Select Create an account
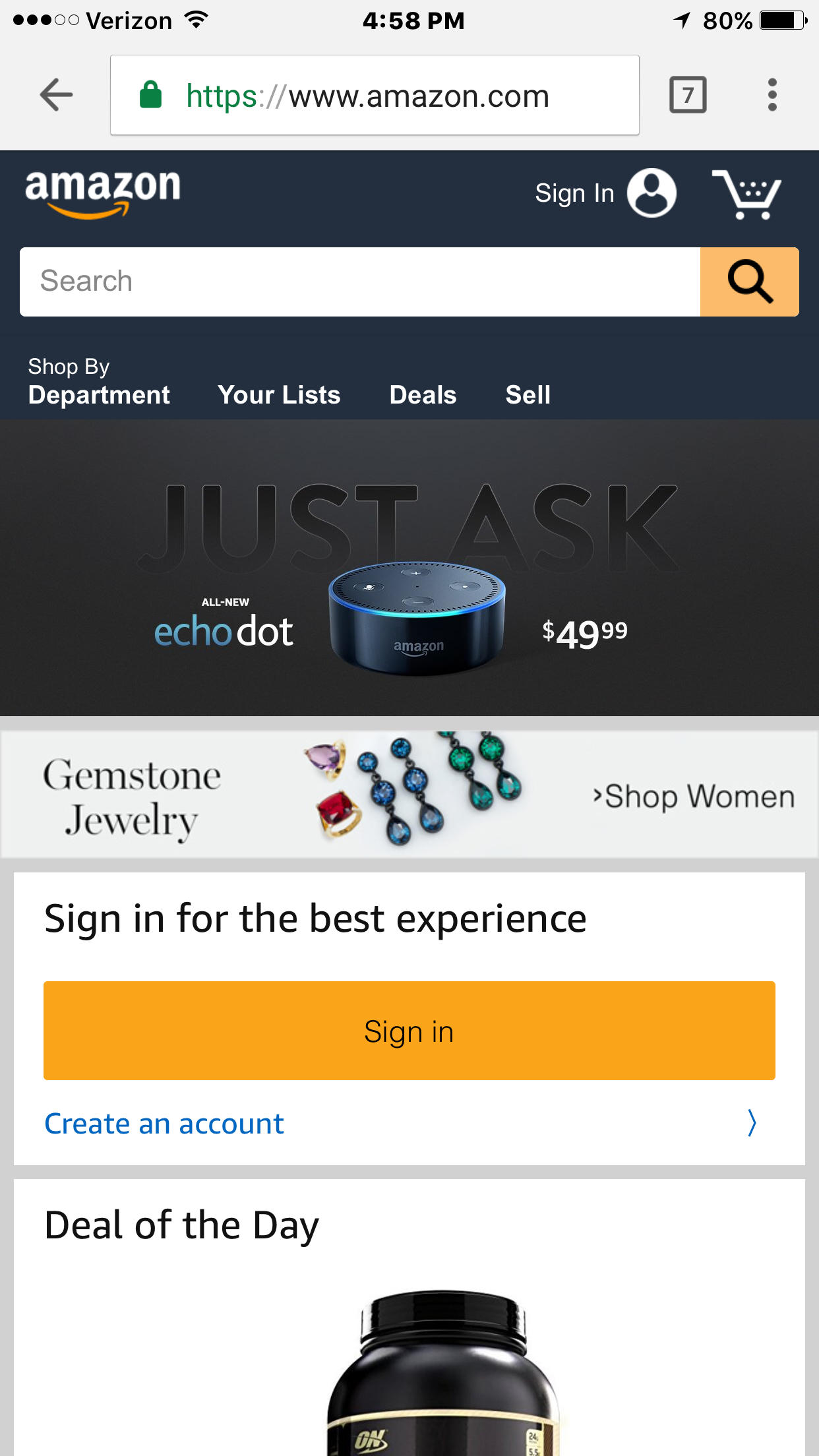819x1456 pixels. click(x=164, y=1124)
